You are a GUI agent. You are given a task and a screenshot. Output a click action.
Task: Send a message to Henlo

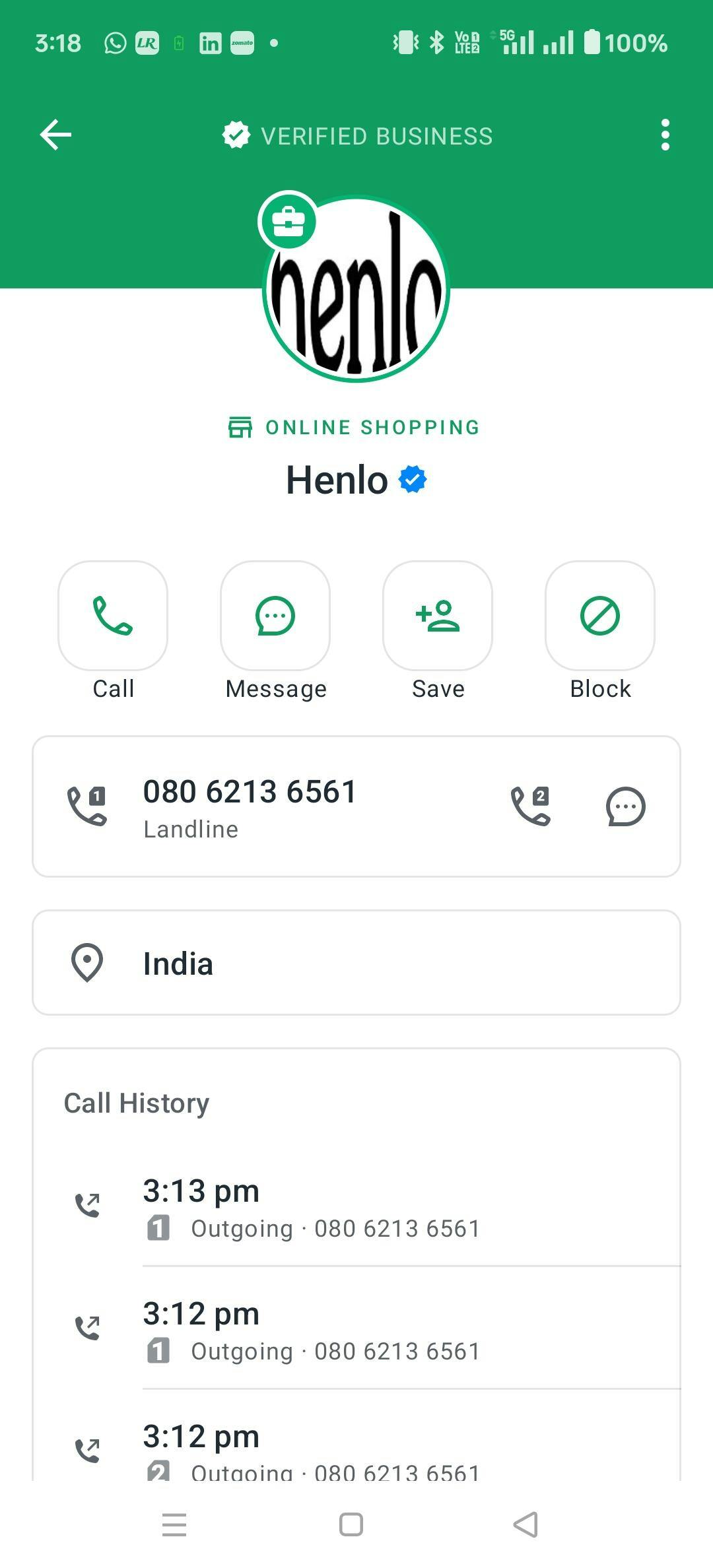point(275,616)
